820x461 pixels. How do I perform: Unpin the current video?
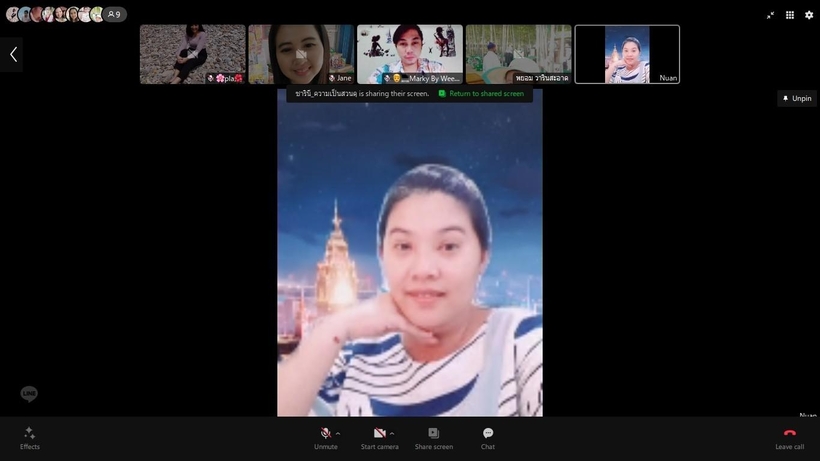[797, 98]
